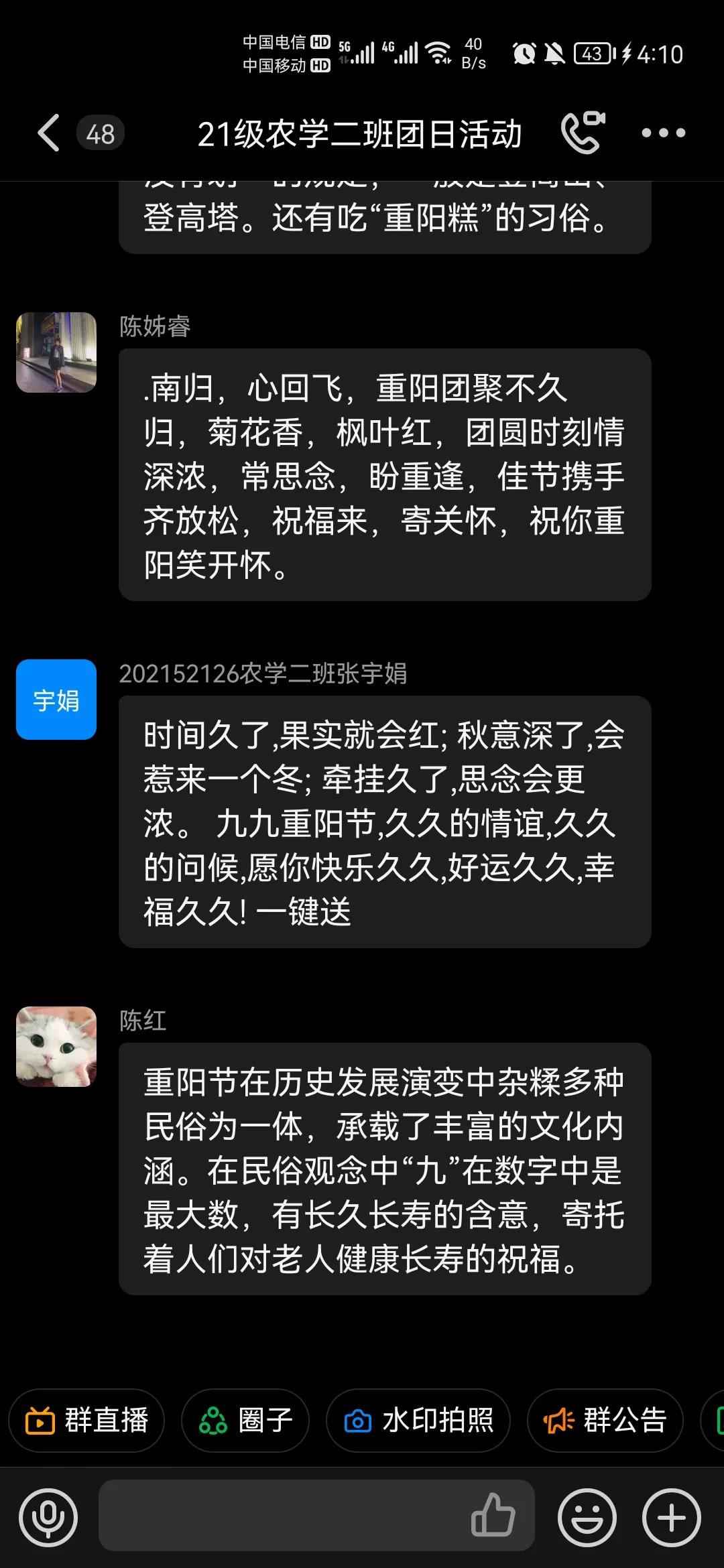The image size is (724, 1568).
Task: Open 陈姊睿's profile avatar
Action: click(x=56, y=352)
